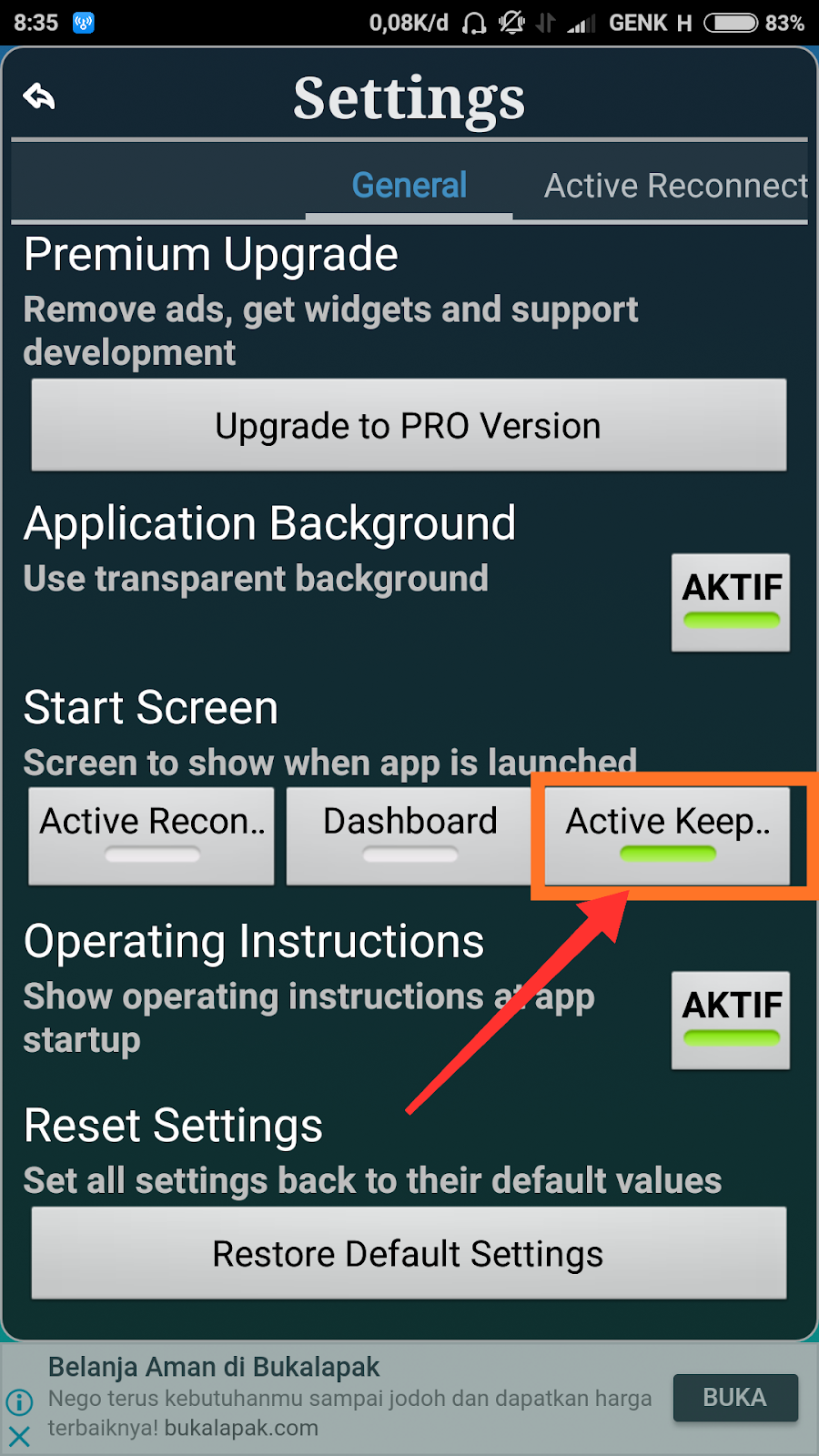Tap Upgrade to PRO Version button
The image size is (819, 1456).
(409, 426)
